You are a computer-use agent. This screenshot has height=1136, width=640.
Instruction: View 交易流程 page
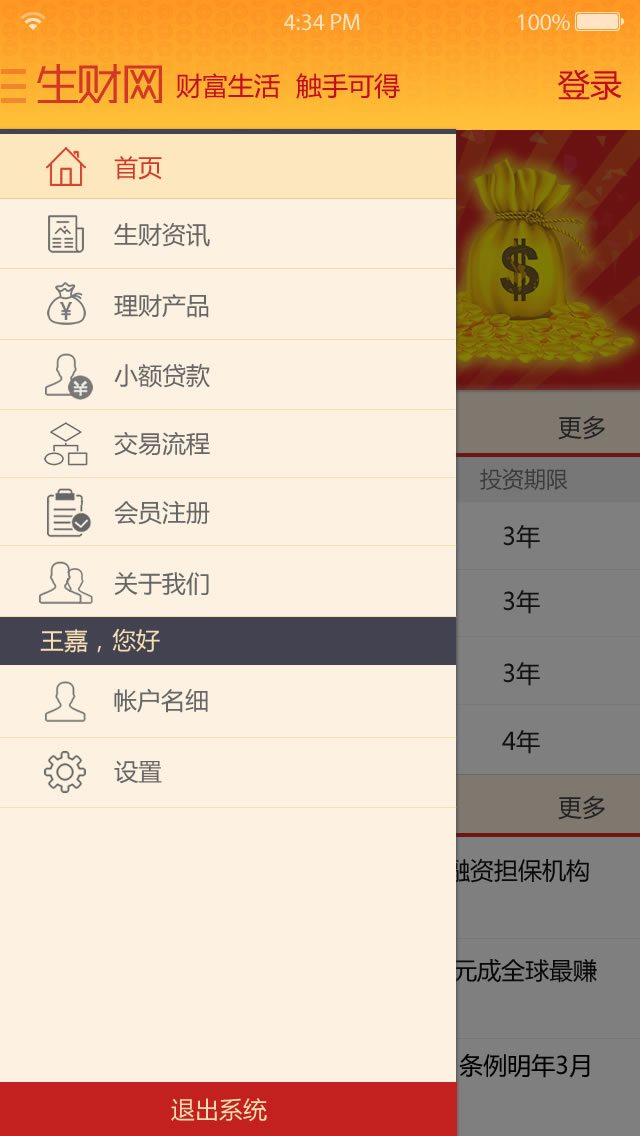227,444
